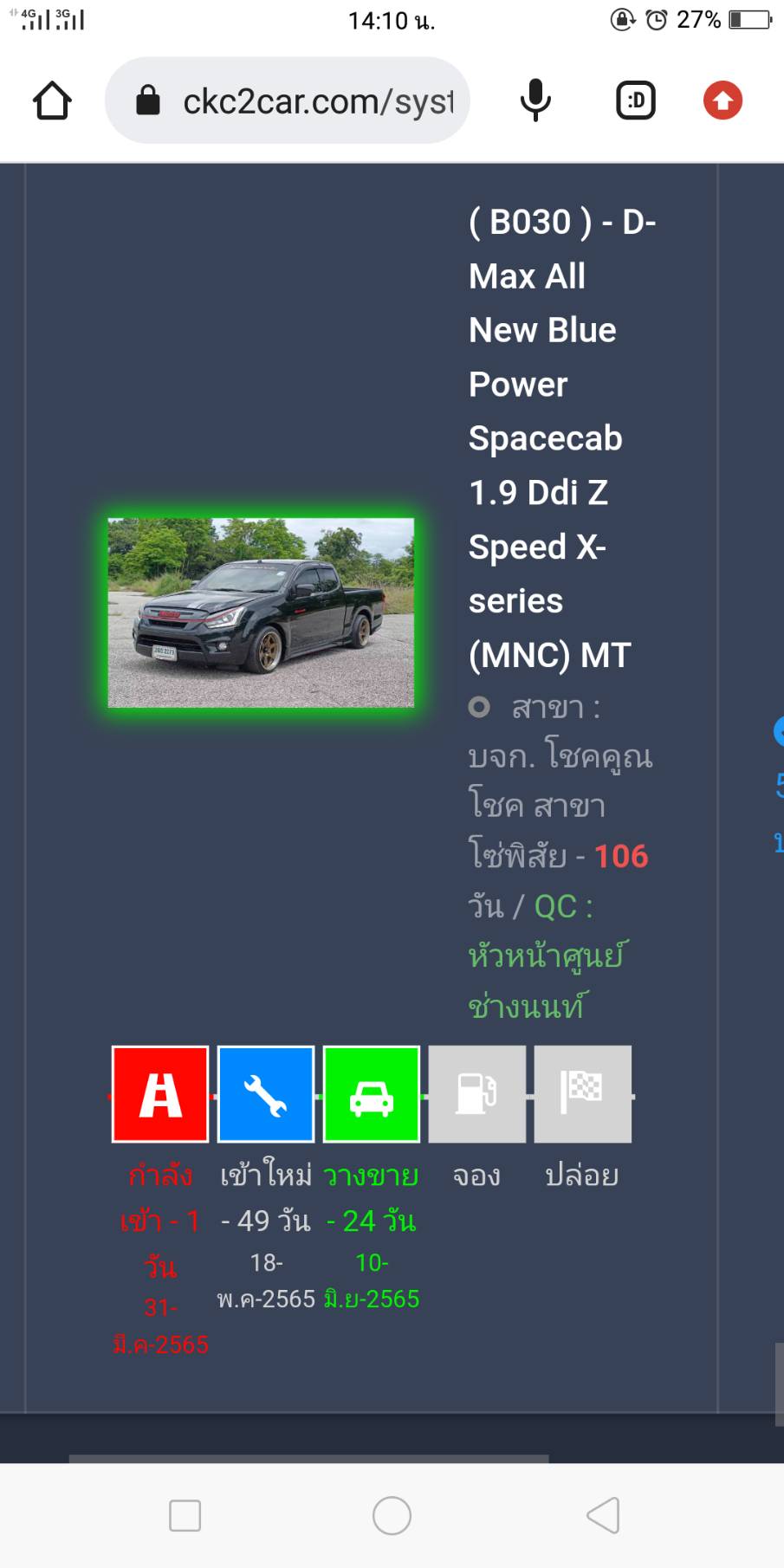Tap the red upload arrow icon
The image size is (784, 1568).
coord(722,100)
